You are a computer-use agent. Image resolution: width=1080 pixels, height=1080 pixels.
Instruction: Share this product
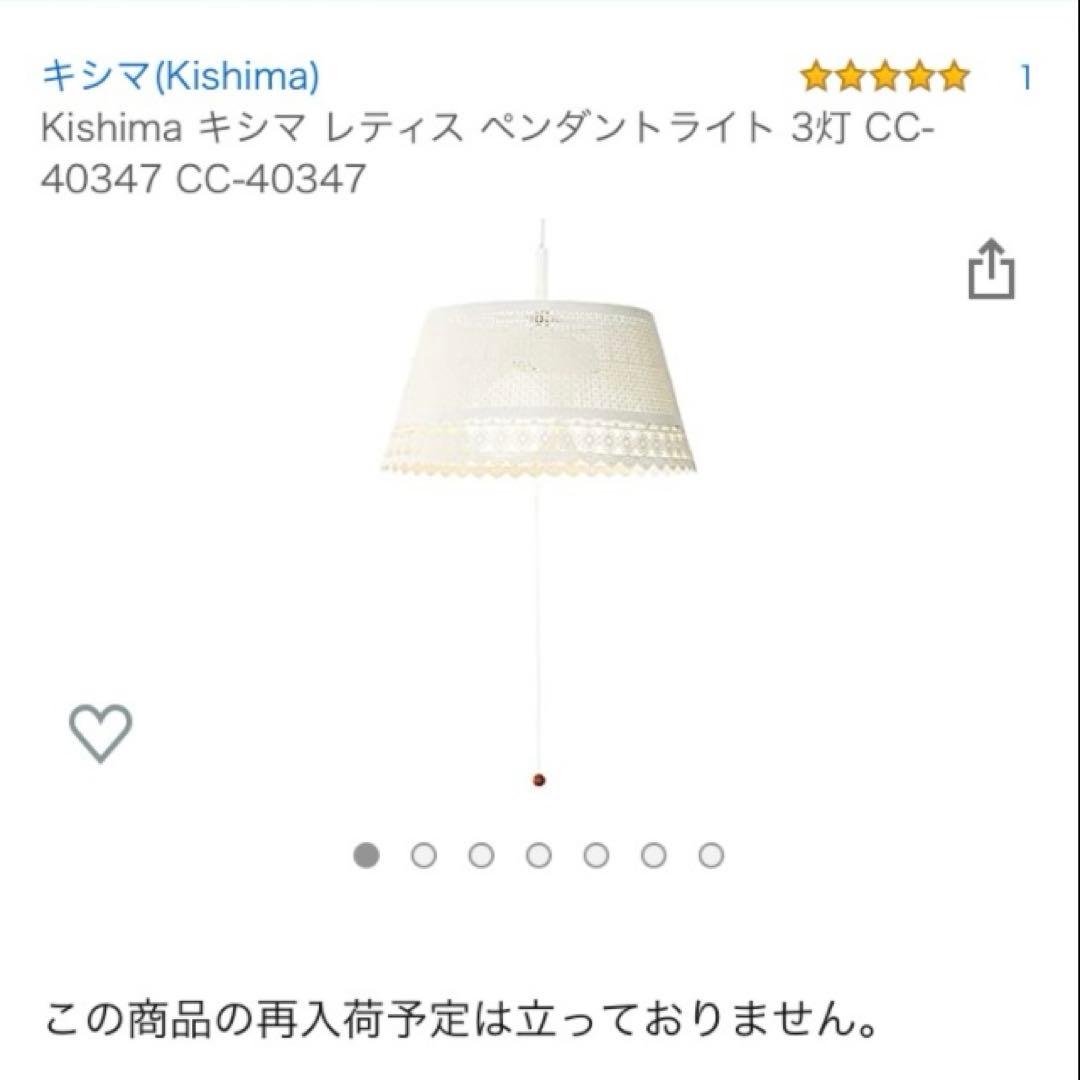click(x=991, y=268)
